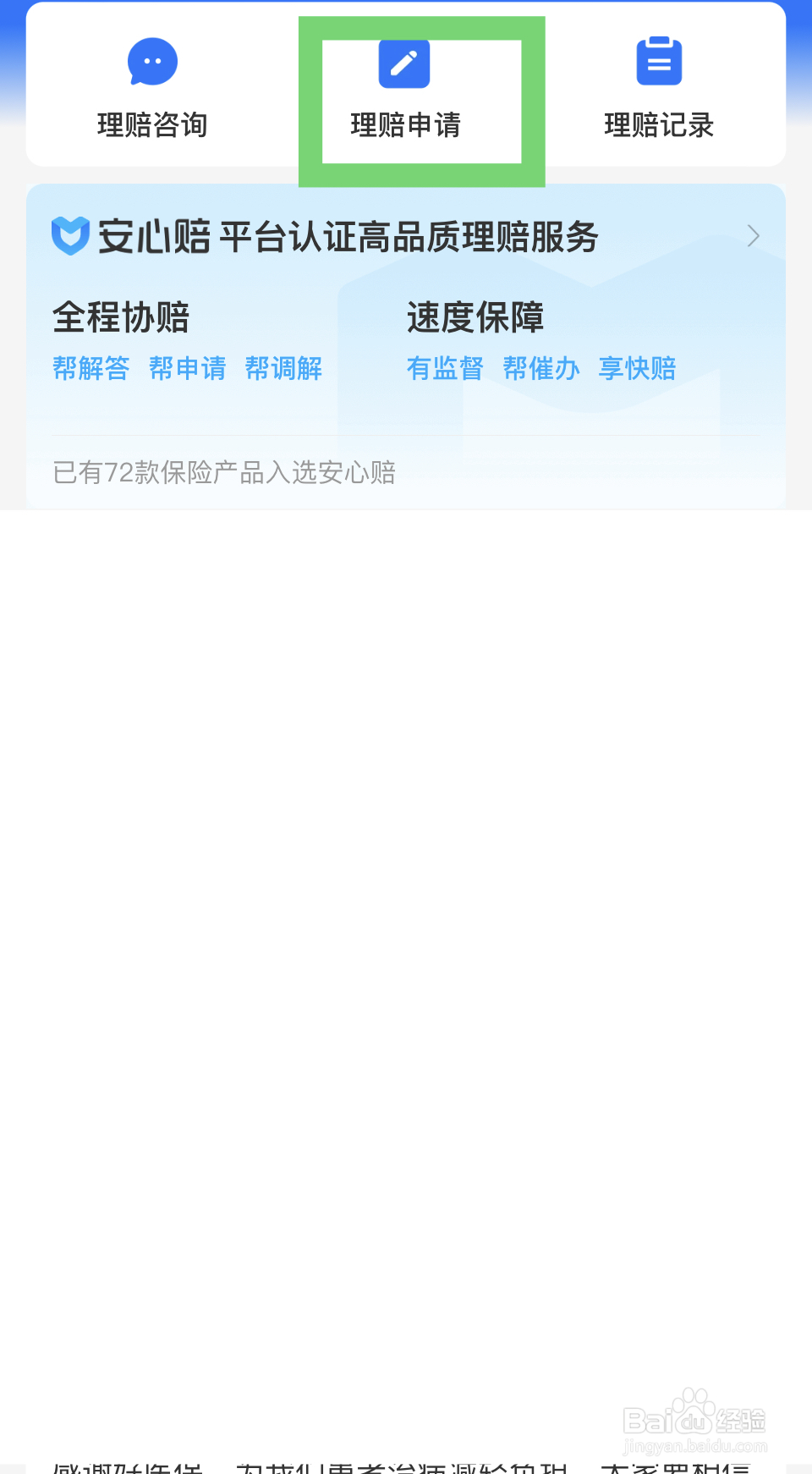Open the 理赔申请 tab
812x1474 pixels.
click(x=404, y=125)
